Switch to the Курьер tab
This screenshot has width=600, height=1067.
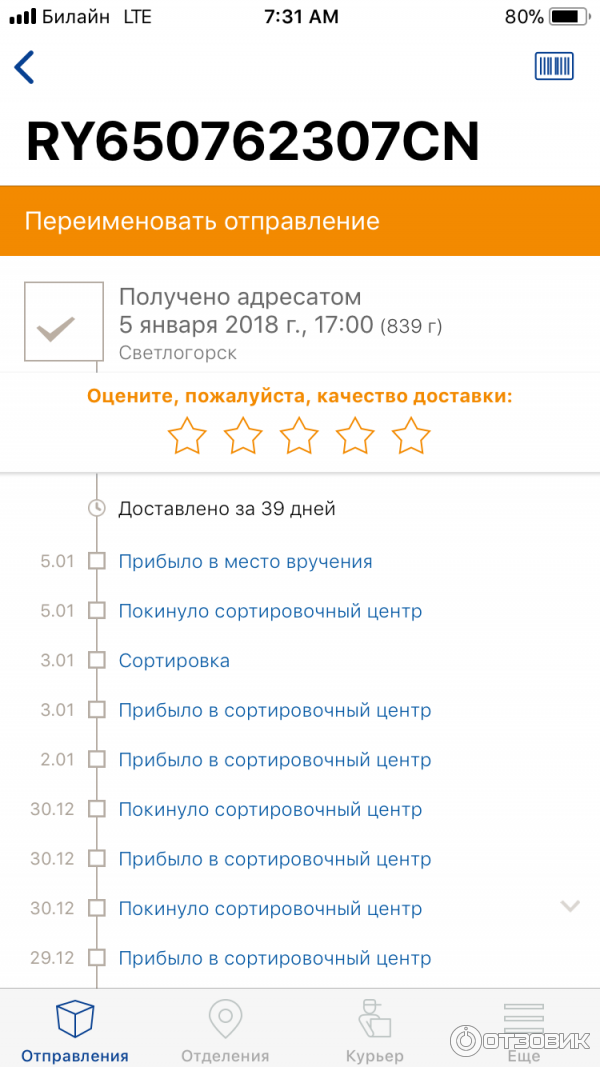click(x=375, y=1032)
